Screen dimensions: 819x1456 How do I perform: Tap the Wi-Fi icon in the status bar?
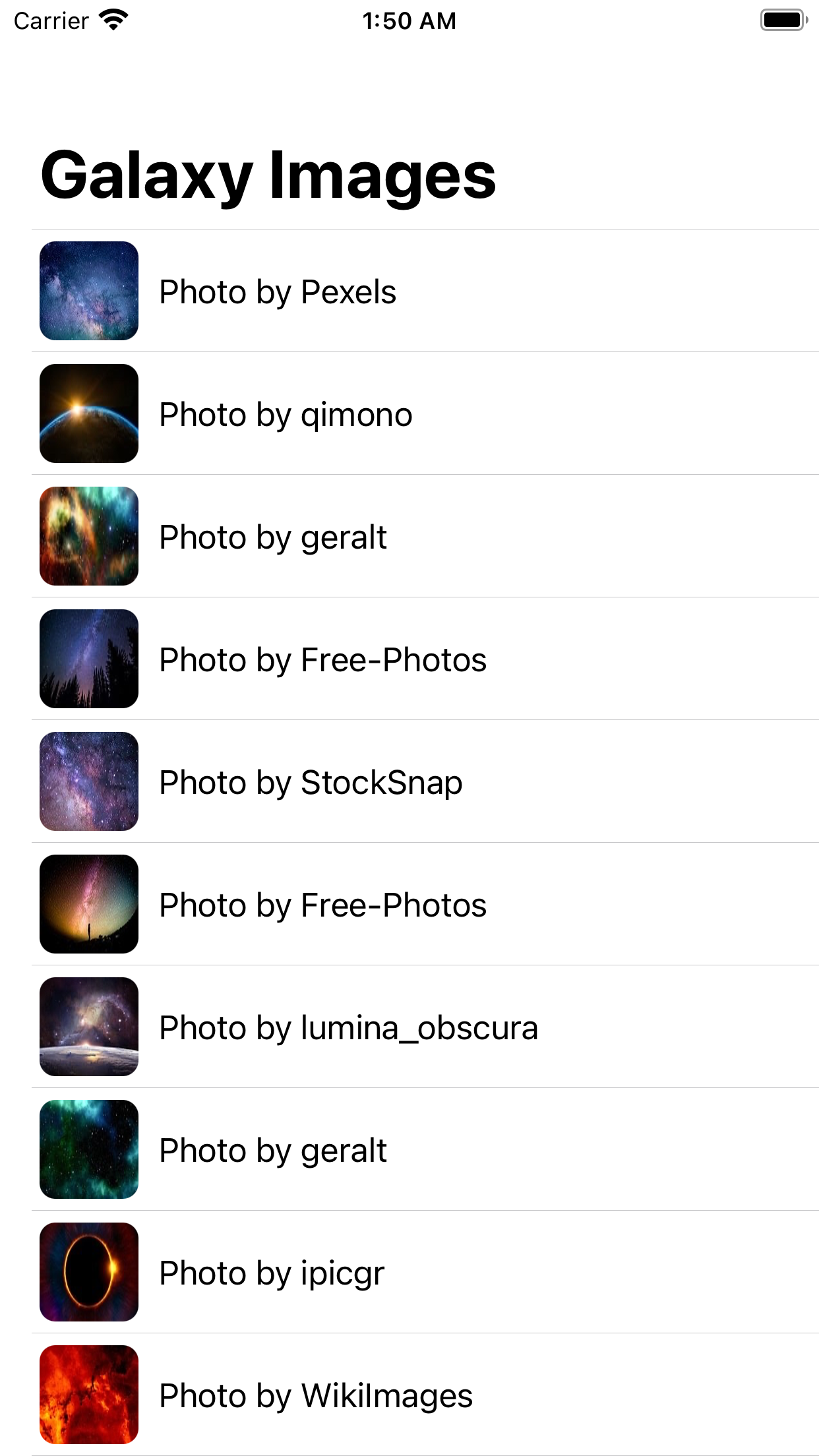pos(111,20)
